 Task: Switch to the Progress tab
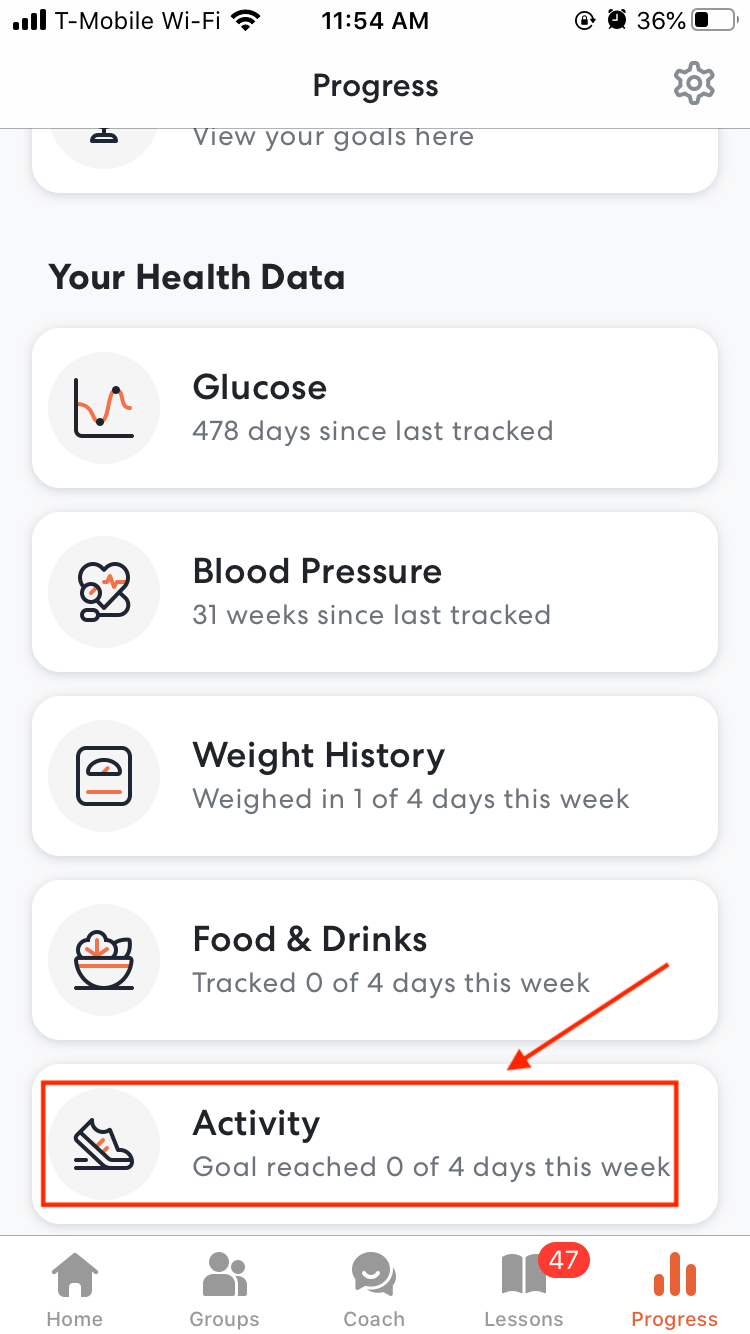point(674,1285)
